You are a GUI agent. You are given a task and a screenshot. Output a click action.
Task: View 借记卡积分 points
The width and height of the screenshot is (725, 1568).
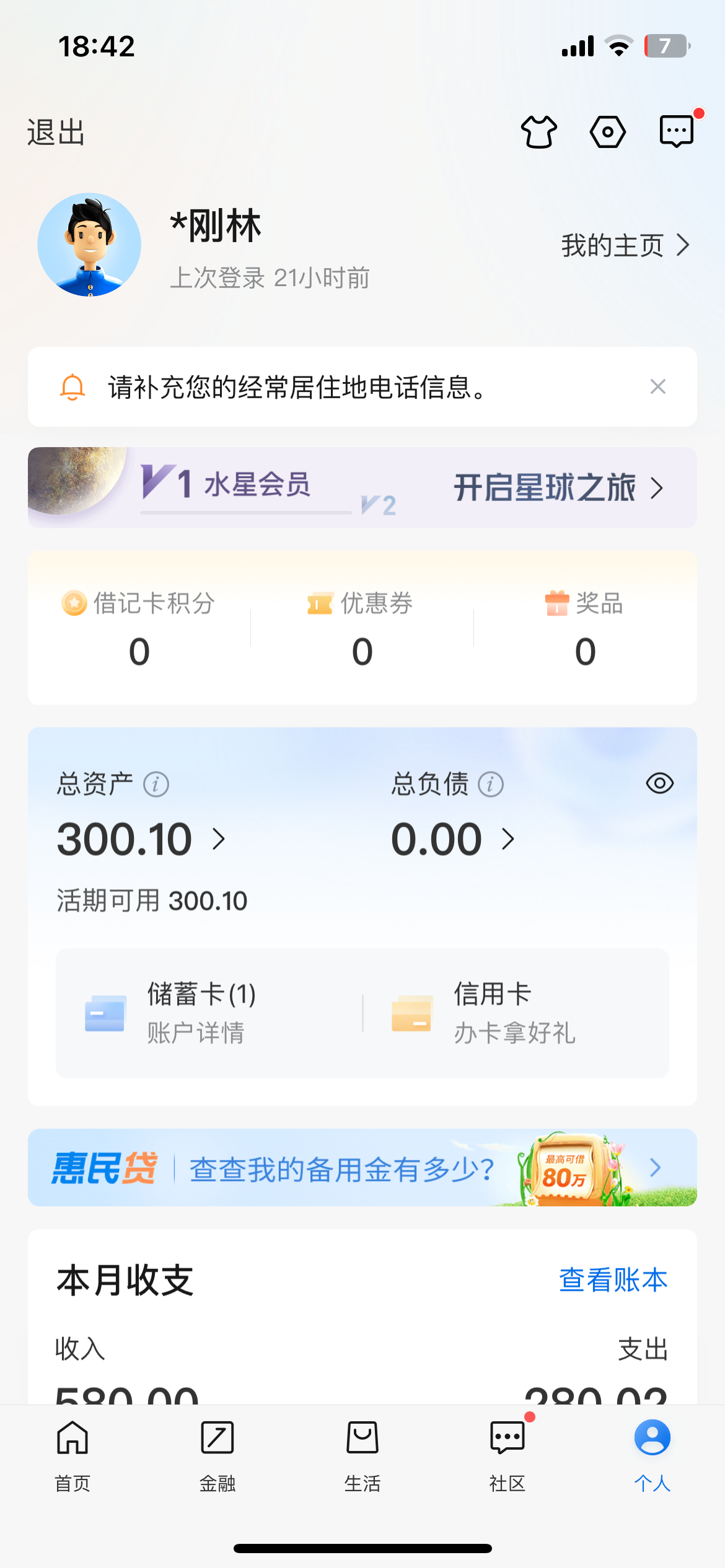[139, 627]
